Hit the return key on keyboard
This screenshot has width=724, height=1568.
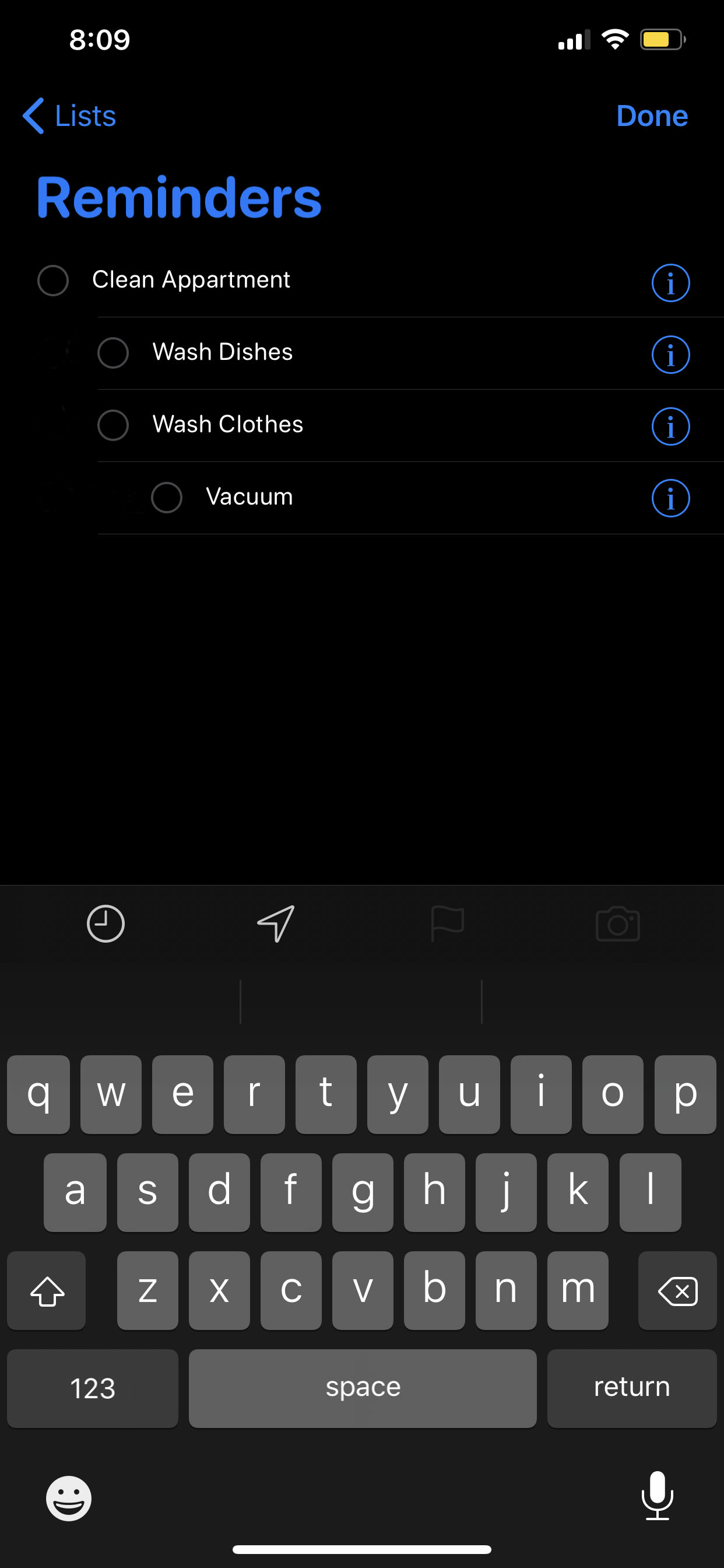(x=631, y=1388)
